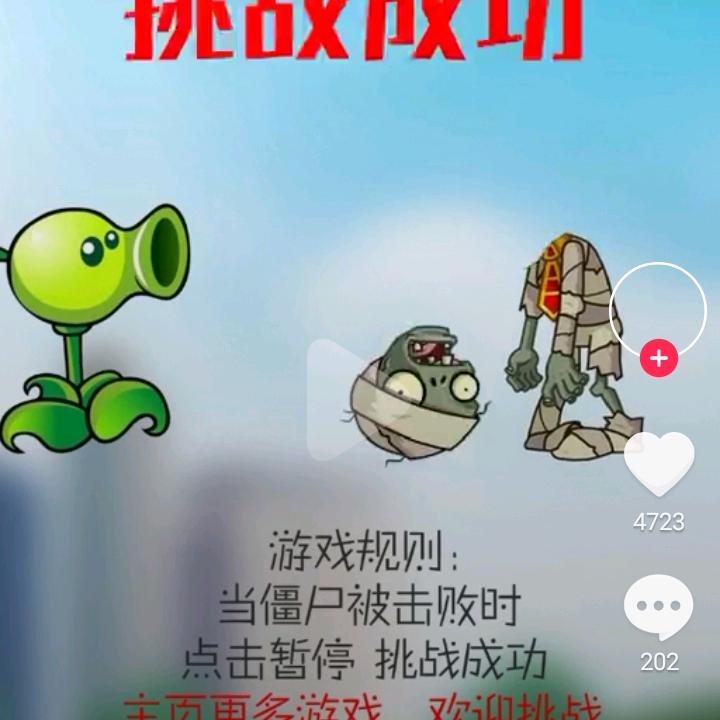Open the creator's profile avatar
The image size is (720, 720).
pos(658,310)
